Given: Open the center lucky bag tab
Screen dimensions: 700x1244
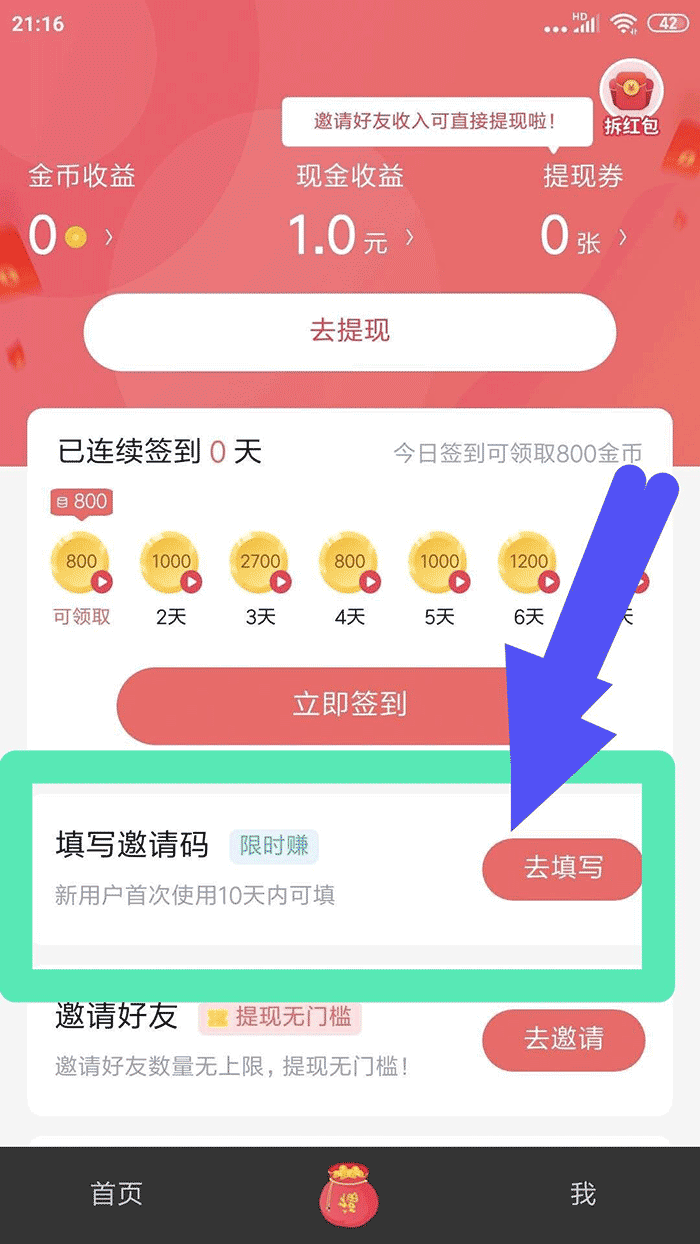Looking at the screenshot, I should 349,1194.
